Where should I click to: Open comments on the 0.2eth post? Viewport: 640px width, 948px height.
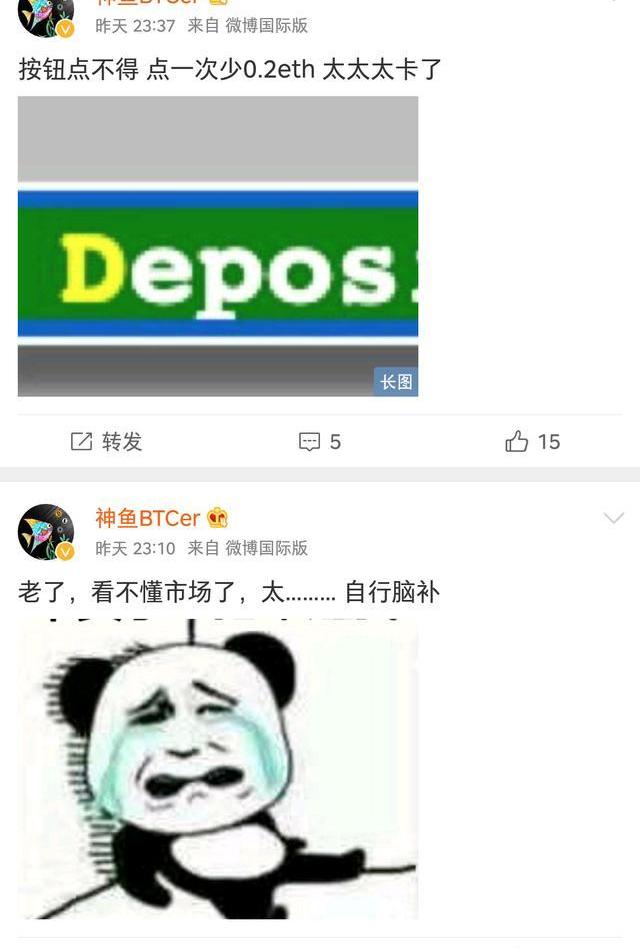320,442
